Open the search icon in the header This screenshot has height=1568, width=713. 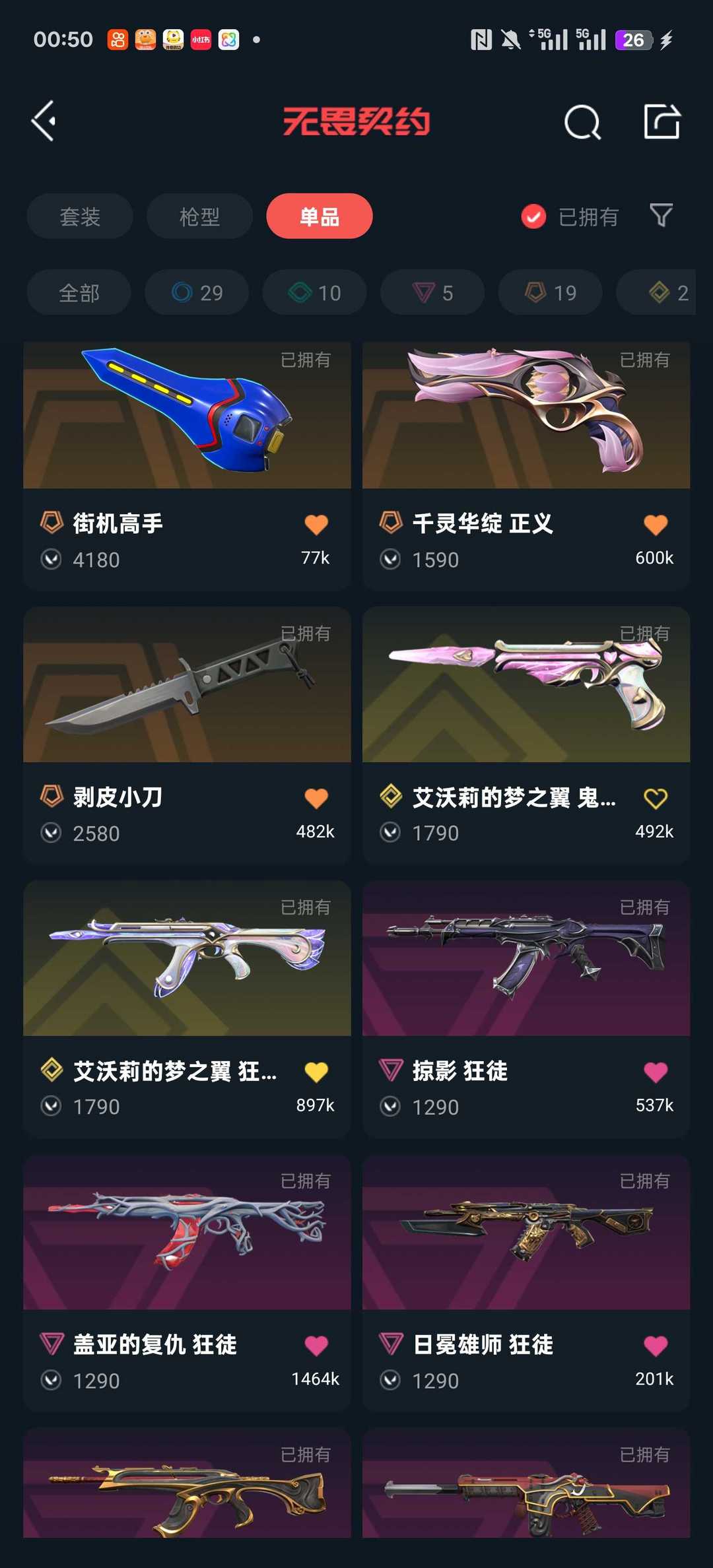coord(582,122)
